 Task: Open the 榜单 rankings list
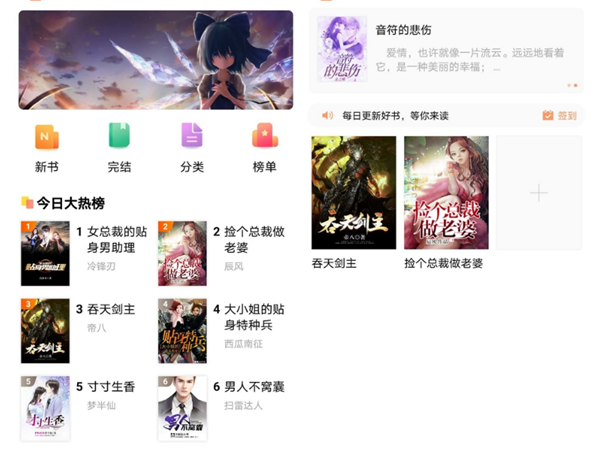click(264, 146)
